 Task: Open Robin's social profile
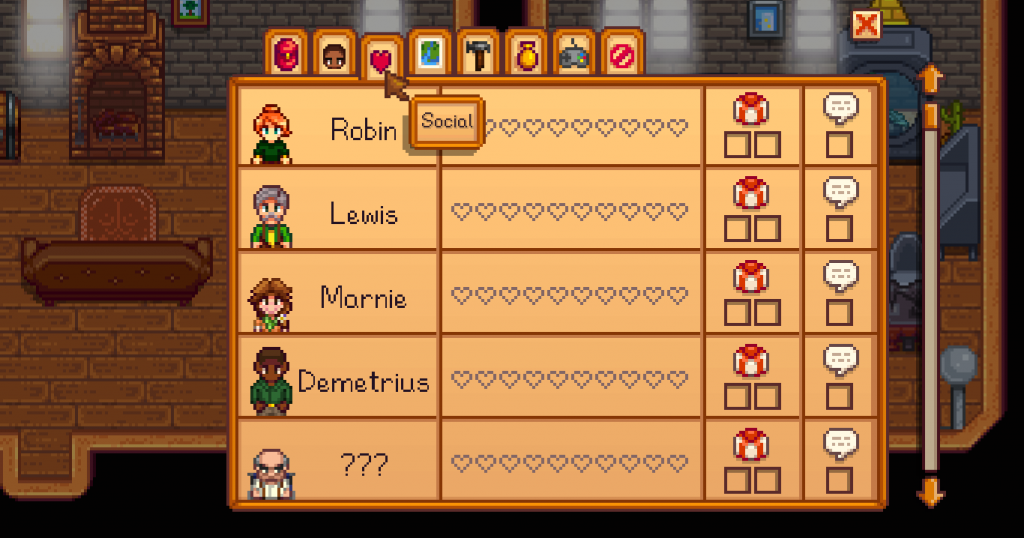point(340,128)
